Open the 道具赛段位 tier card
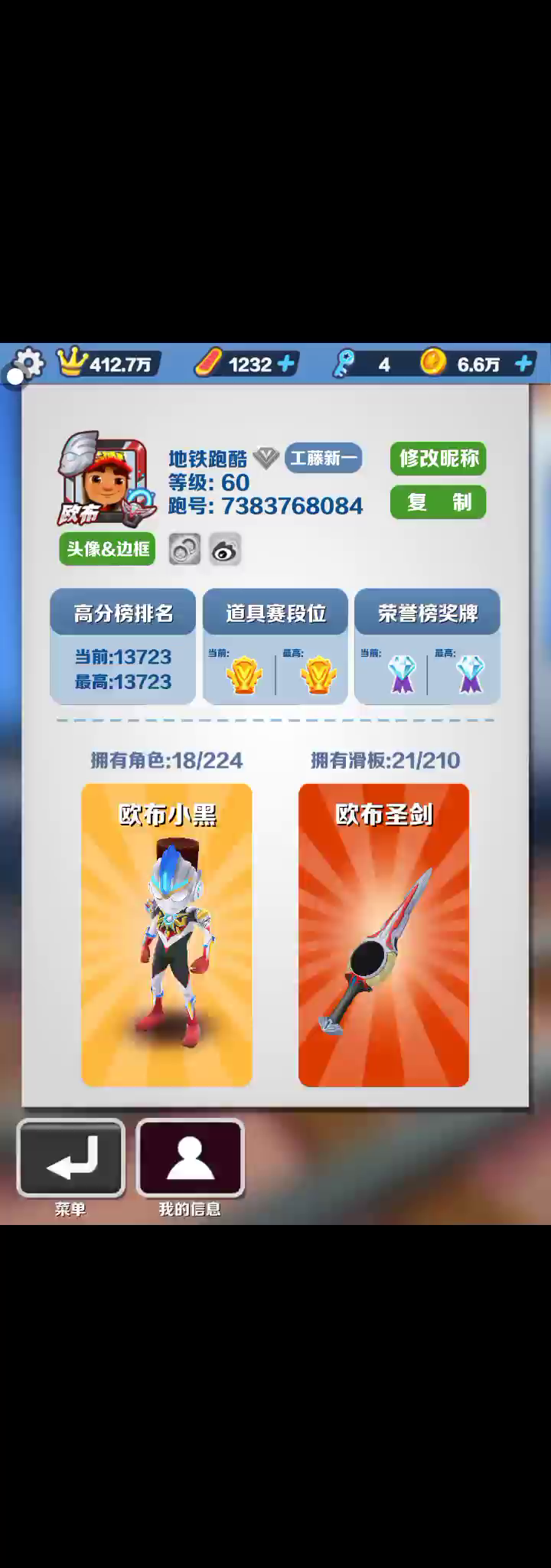 point(275,646)
